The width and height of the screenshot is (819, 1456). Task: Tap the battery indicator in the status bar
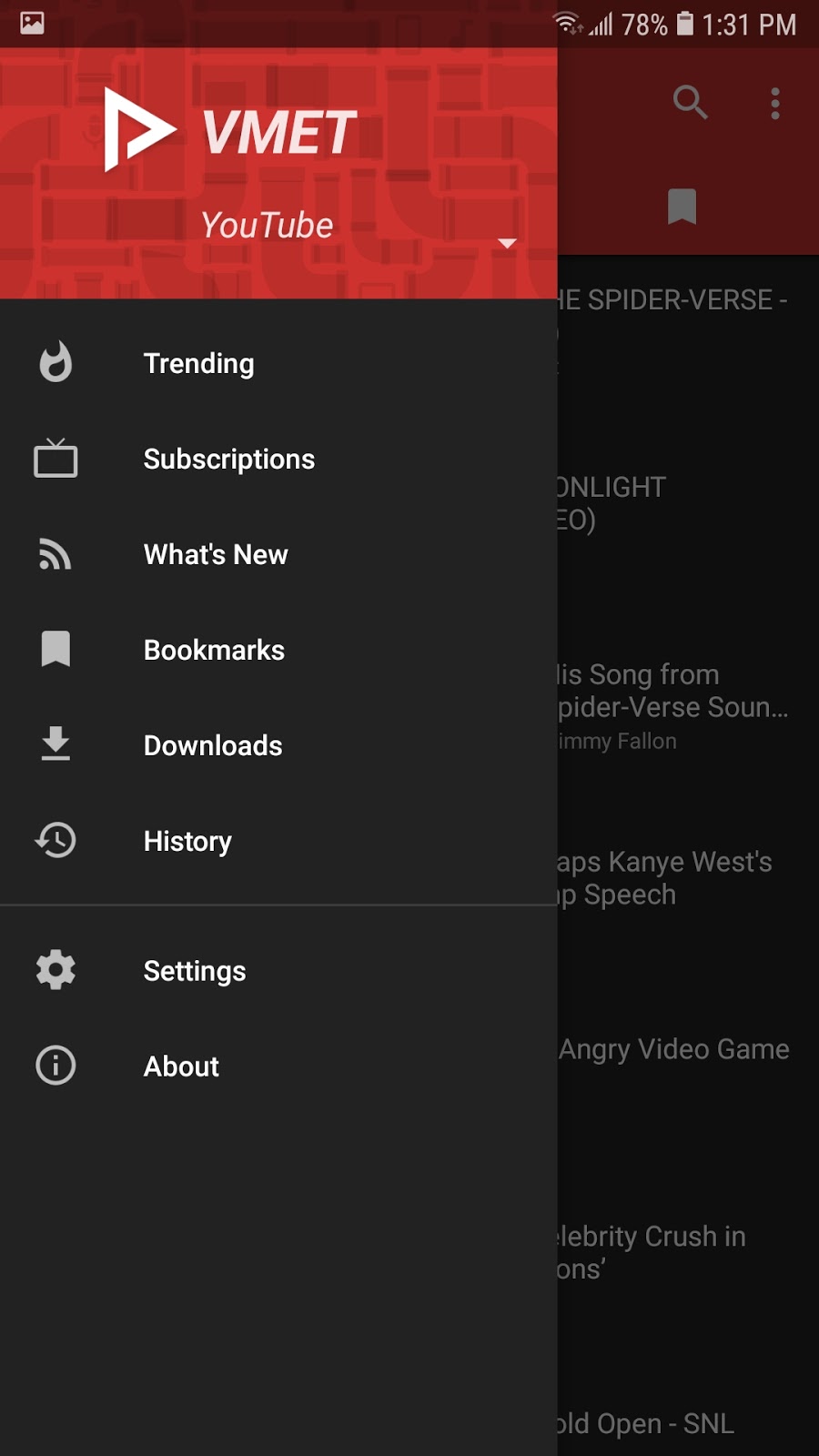[684, 25]
